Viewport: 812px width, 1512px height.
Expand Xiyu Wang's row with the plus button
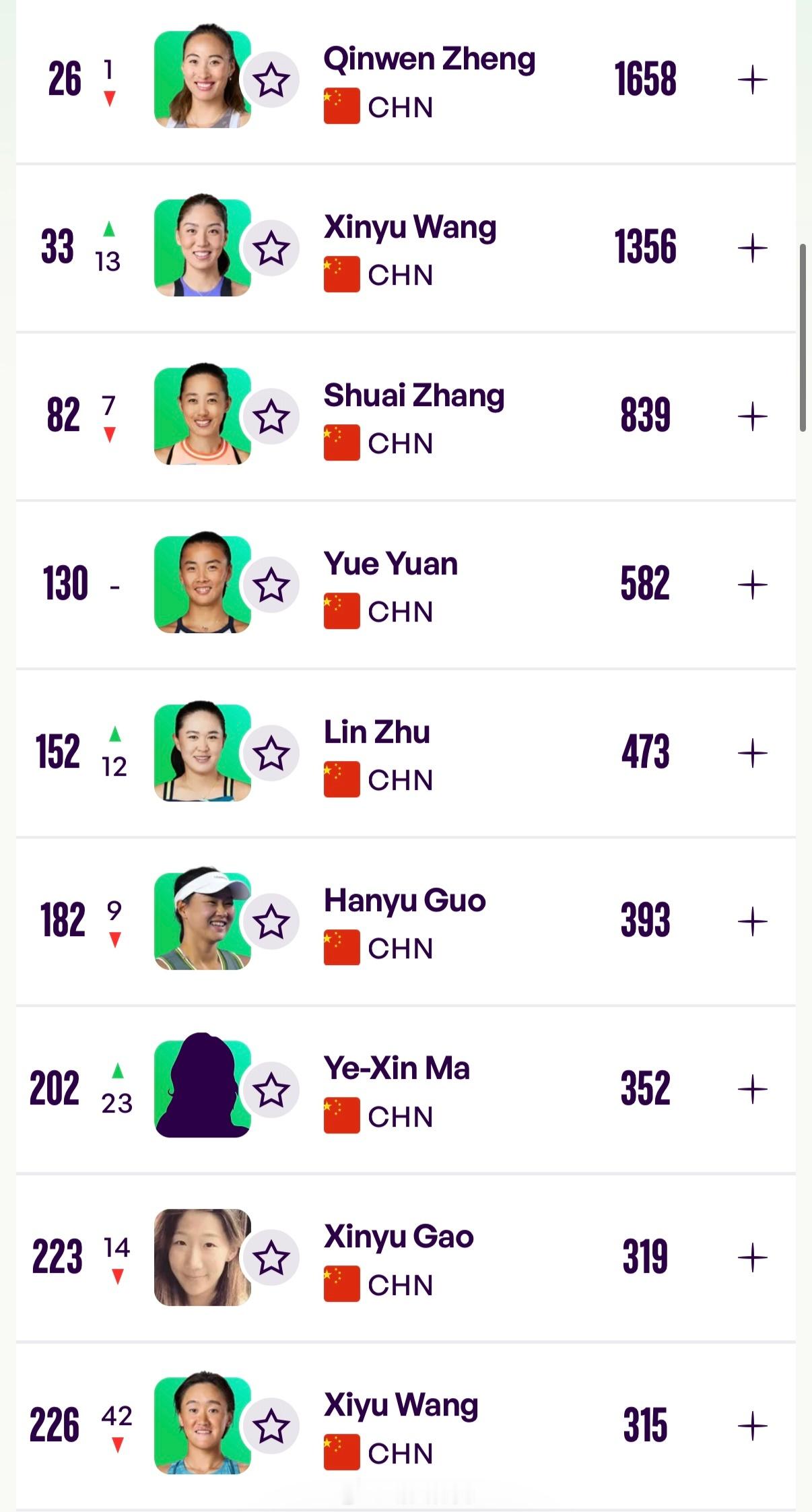[753, 1426]
